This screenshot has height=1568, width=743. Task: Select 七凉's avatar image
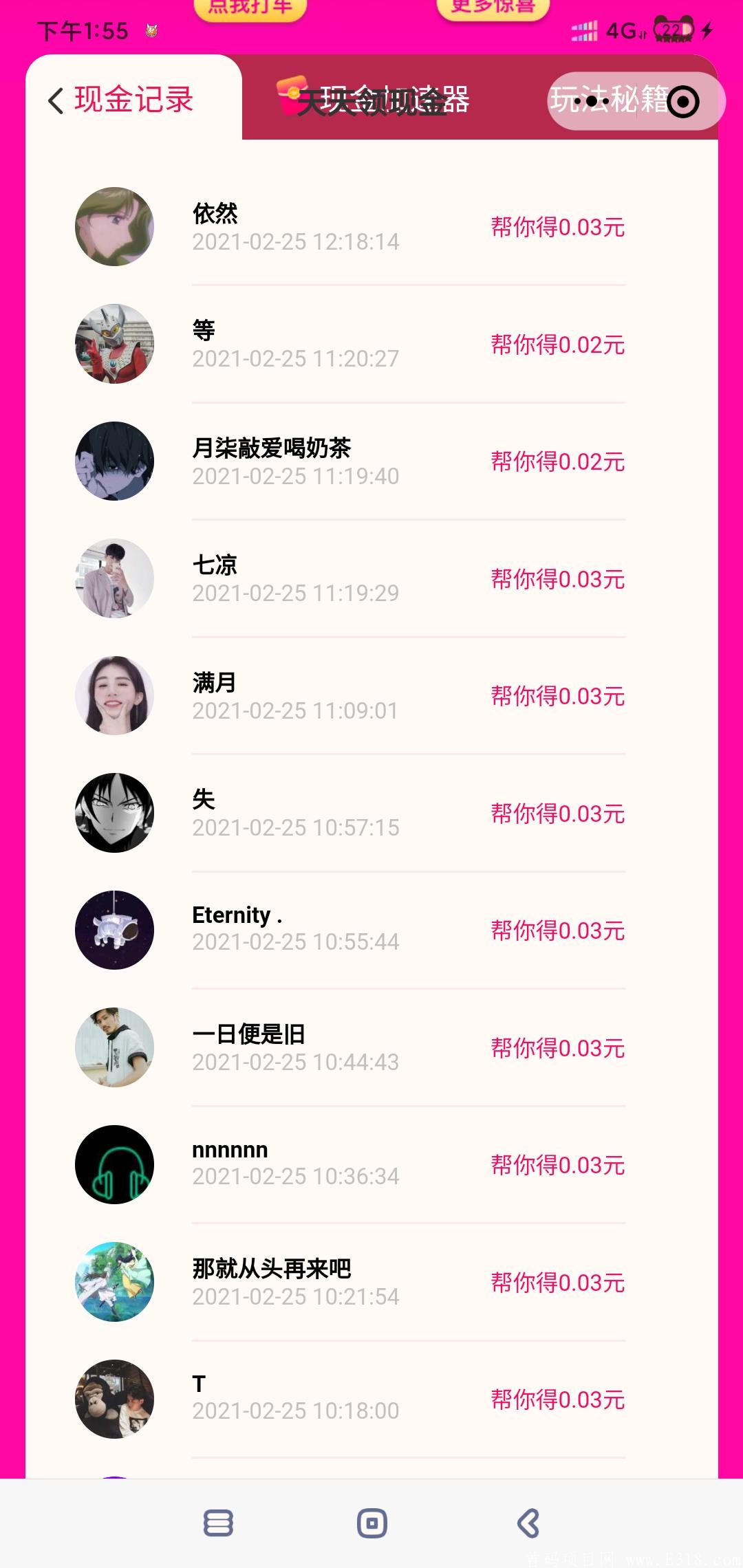114,578
